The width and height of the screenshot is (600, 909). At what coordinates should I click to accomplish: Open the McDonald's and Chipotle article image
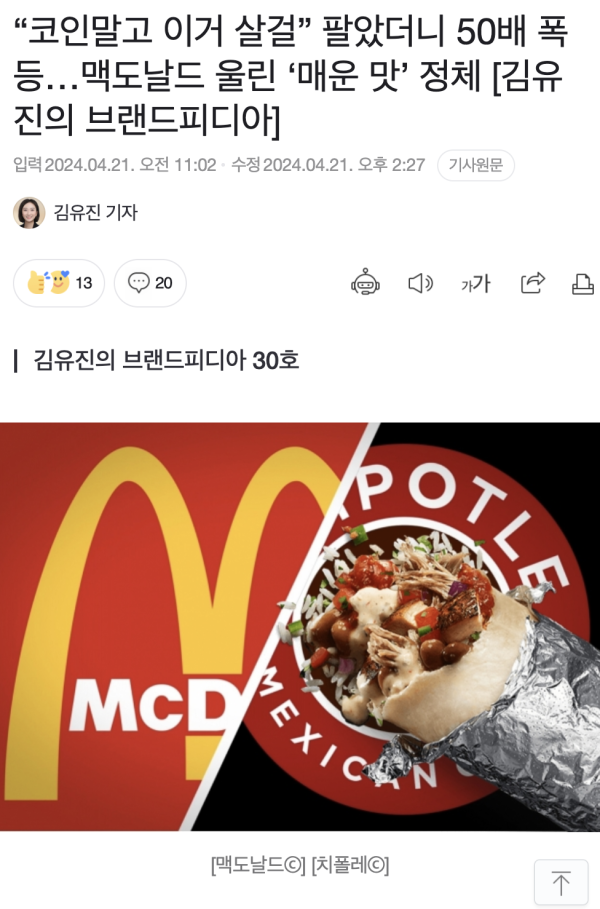(x=300, y=627)
